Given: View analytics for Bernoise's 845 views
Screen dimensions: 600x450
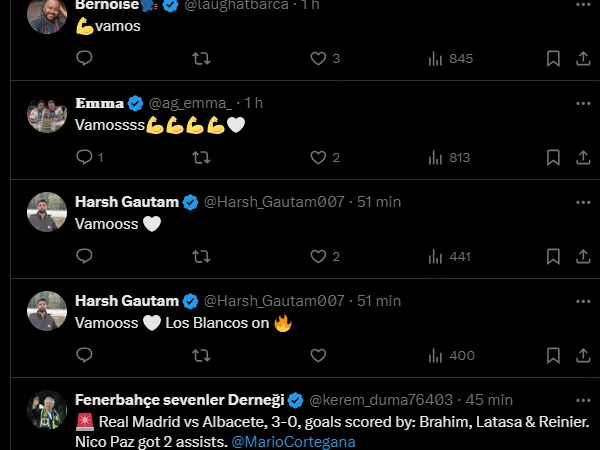Looking at the screenshot, I should coord(436,59).
